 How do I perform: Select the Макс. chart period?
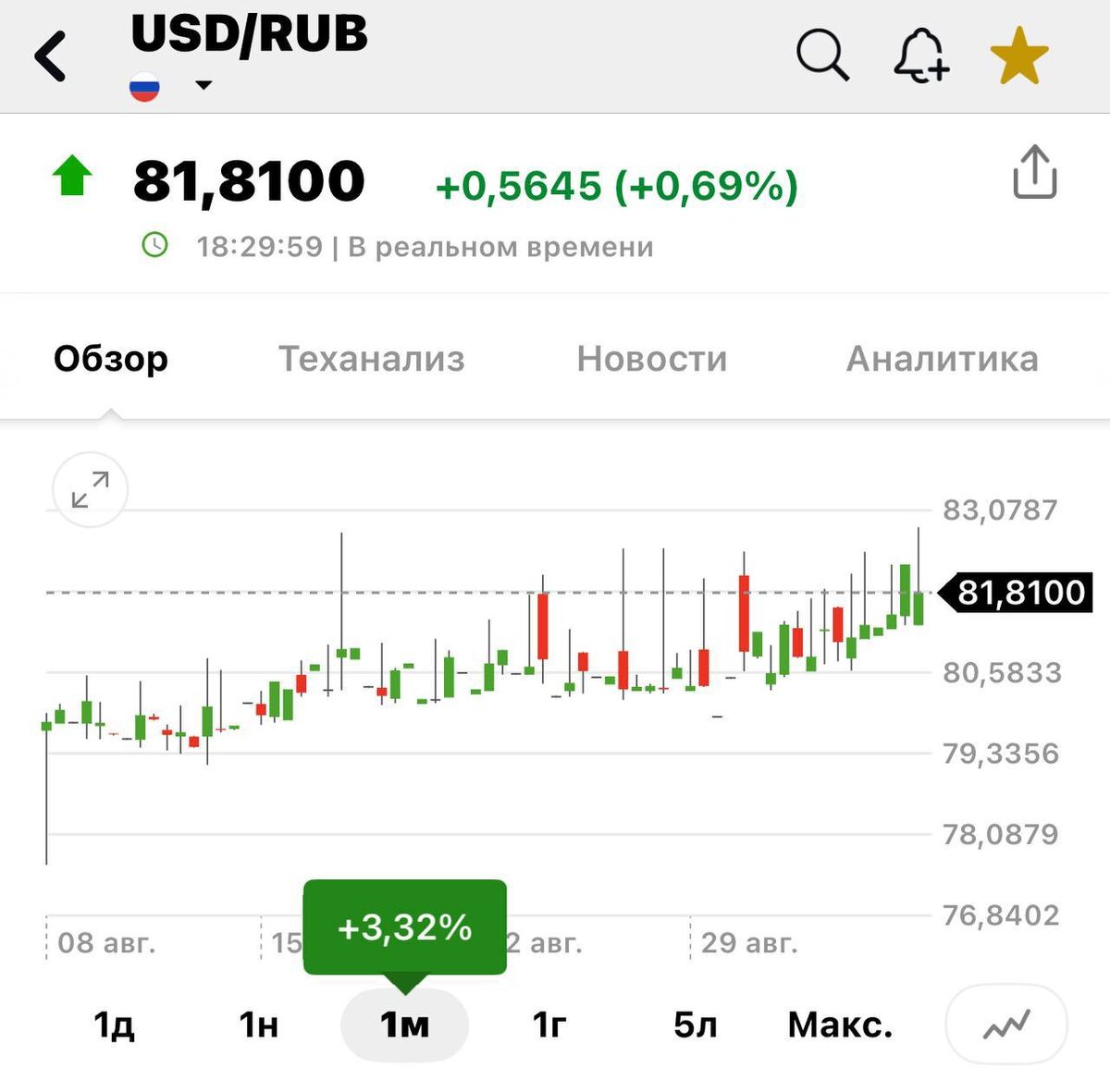tap(840, 1025)
